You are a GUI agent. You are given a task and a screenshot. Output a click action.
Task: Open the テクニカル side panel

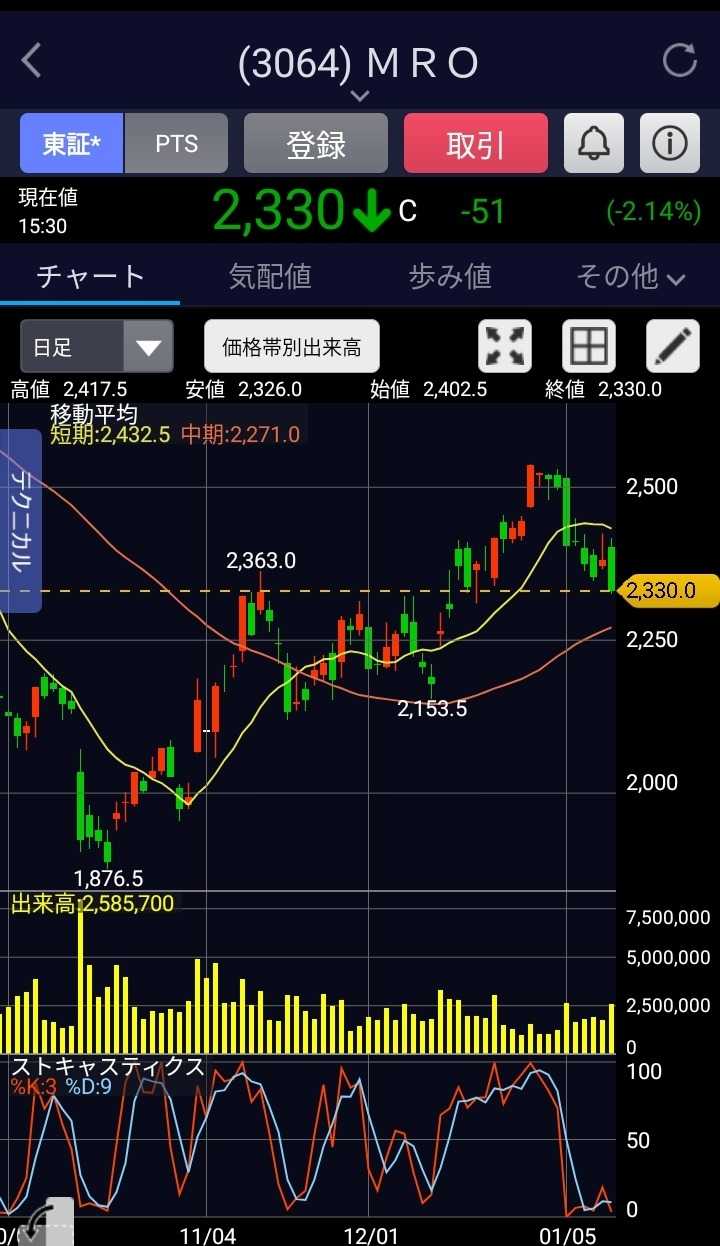pyautogui.click(x=20, y=520)
